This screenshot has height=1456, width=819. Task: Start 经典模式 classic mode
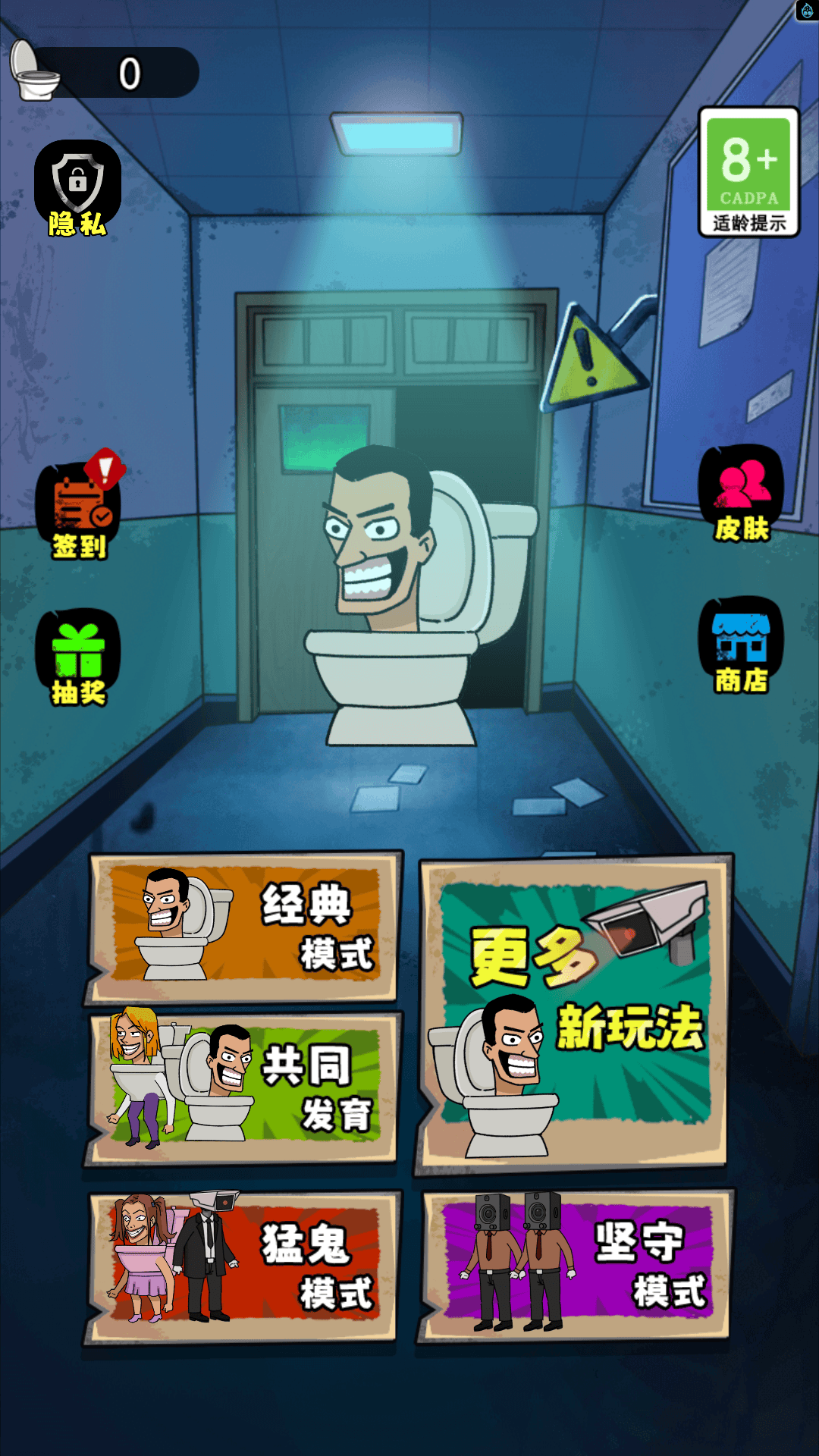244,927
